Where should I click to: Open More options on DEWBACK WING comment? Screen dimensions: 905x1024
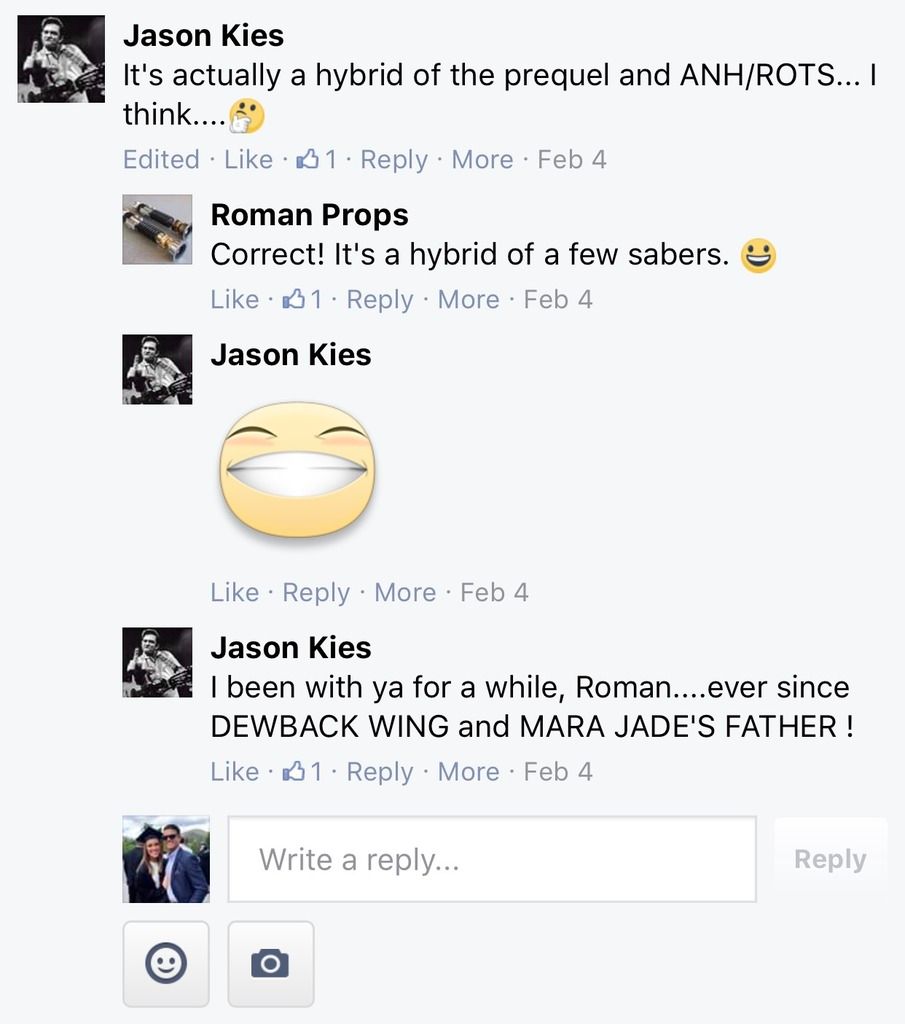(468, 772)
